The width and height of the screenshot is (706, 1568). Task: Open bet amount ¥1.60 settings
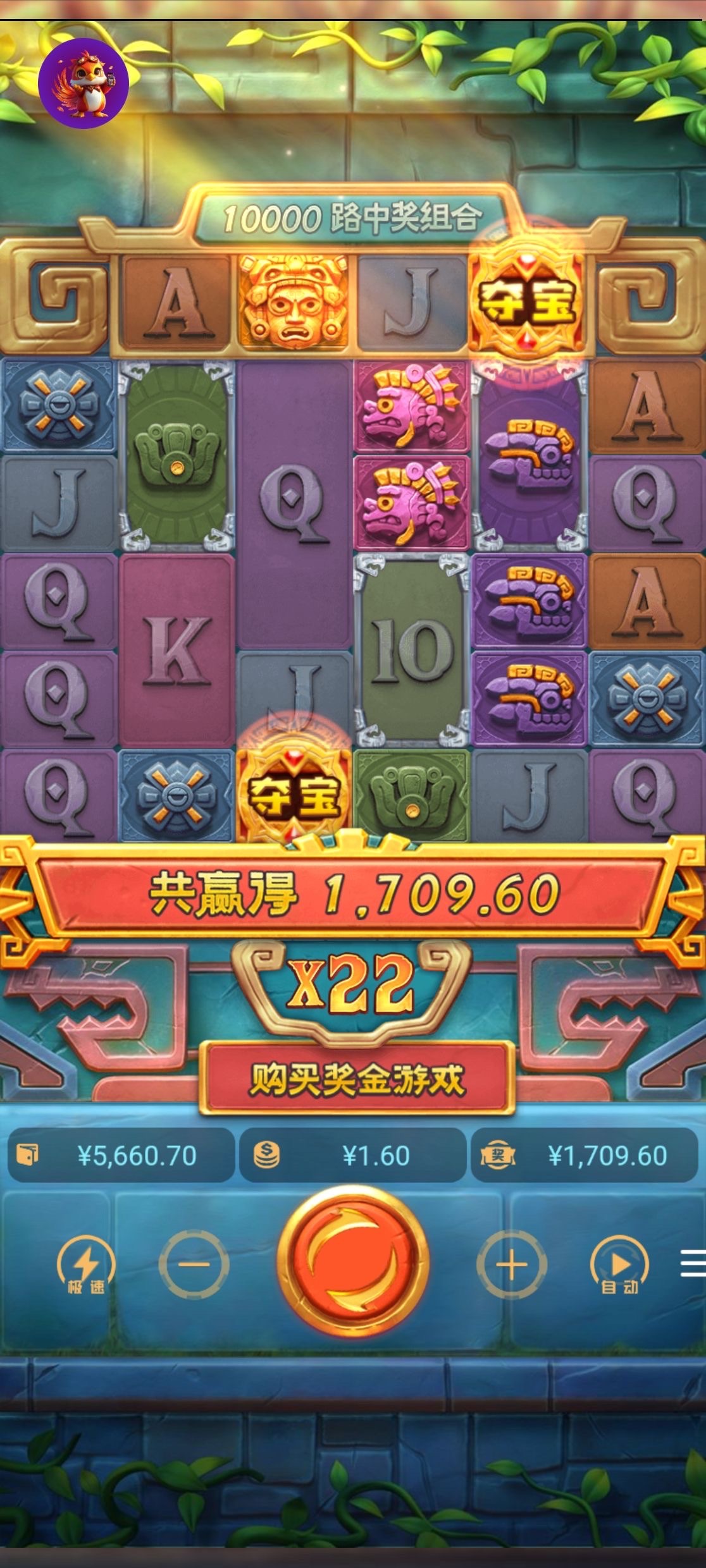352,1156
